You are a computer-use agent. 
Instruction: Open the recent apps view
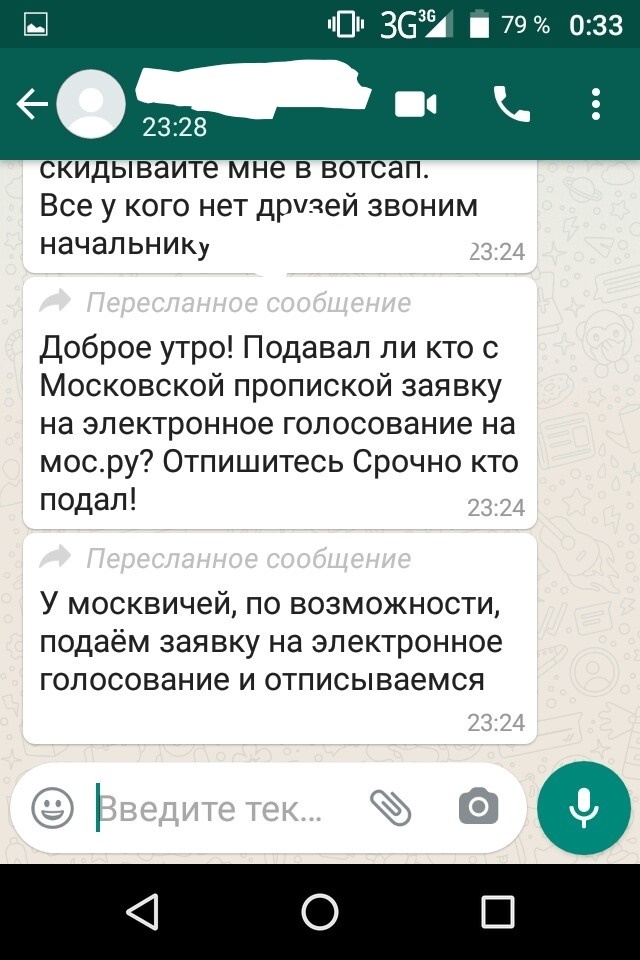click(x=497, y=911)
